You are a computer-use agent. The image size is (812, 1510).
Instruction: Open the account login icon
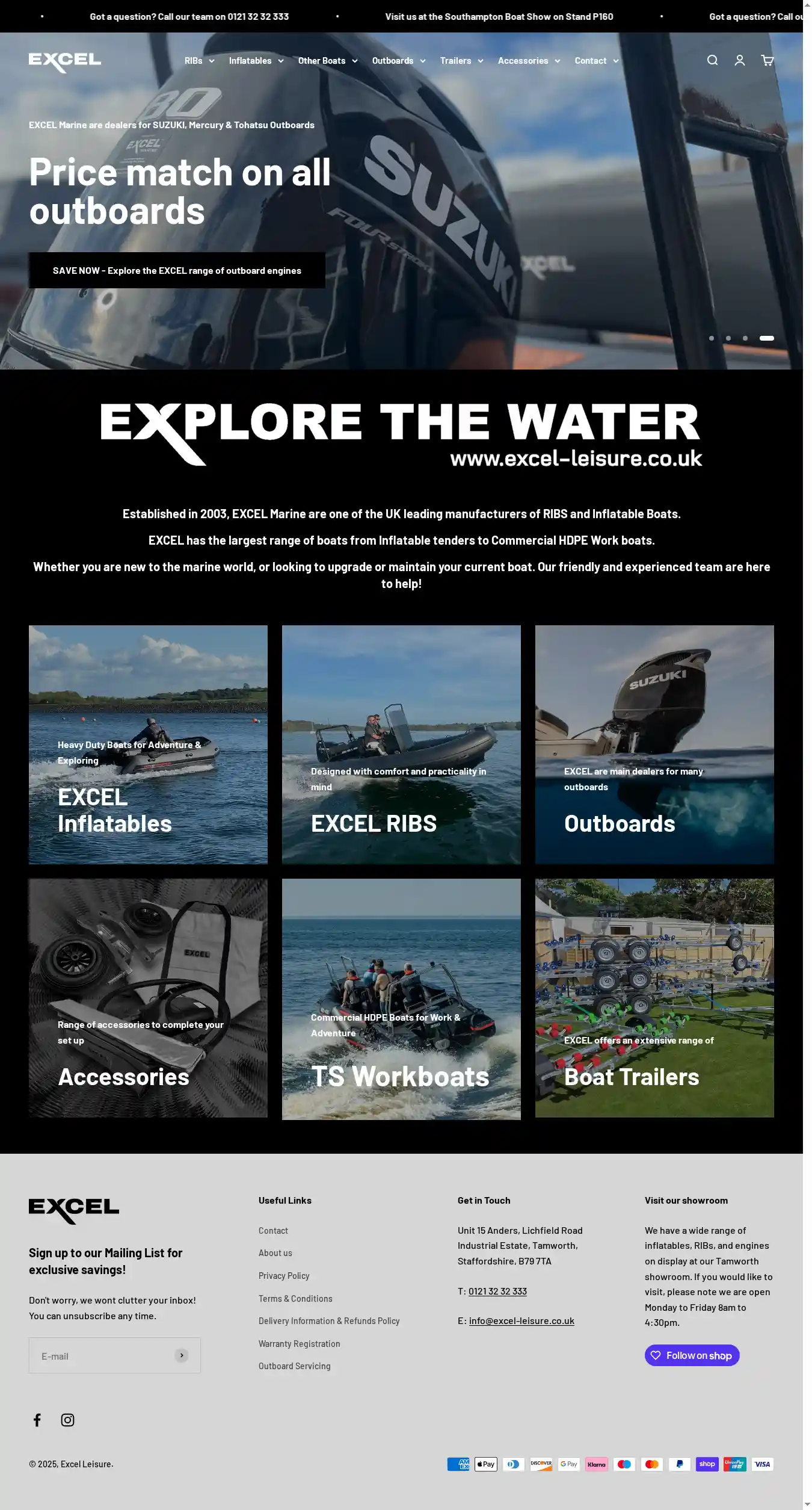pyautogui.click(x=740, y=60)
